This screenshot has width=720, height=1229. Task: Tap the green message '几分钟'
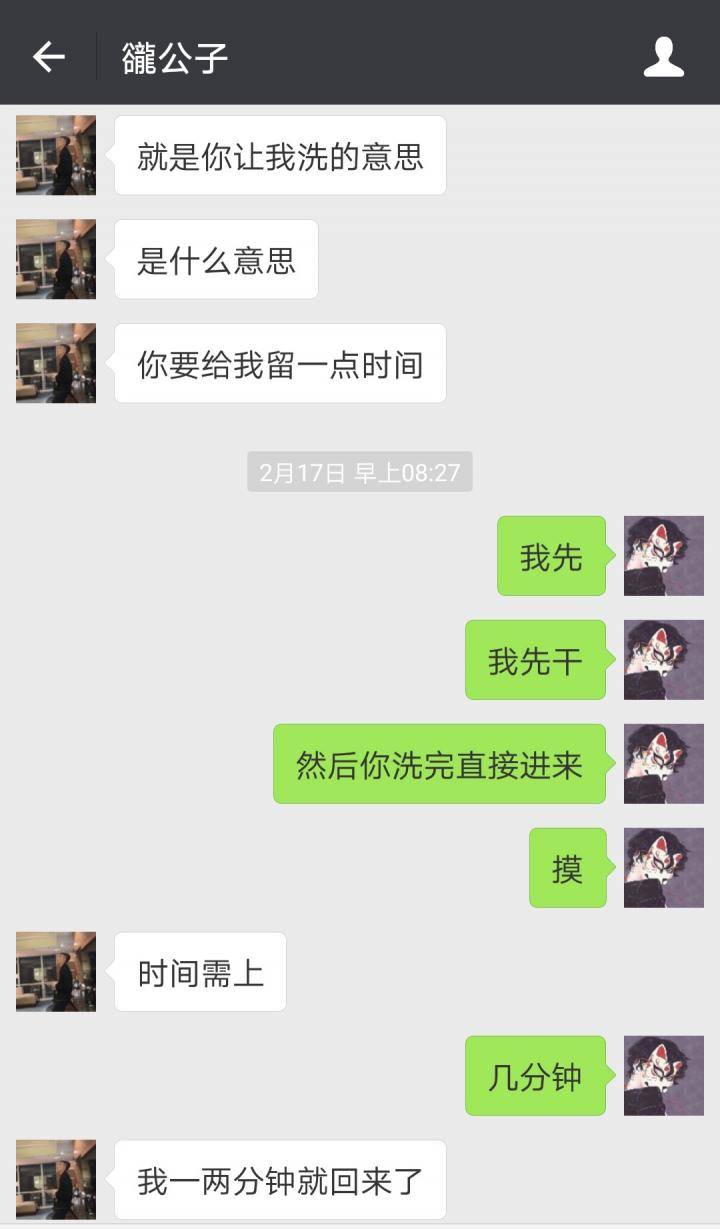tap(535, 1075)
